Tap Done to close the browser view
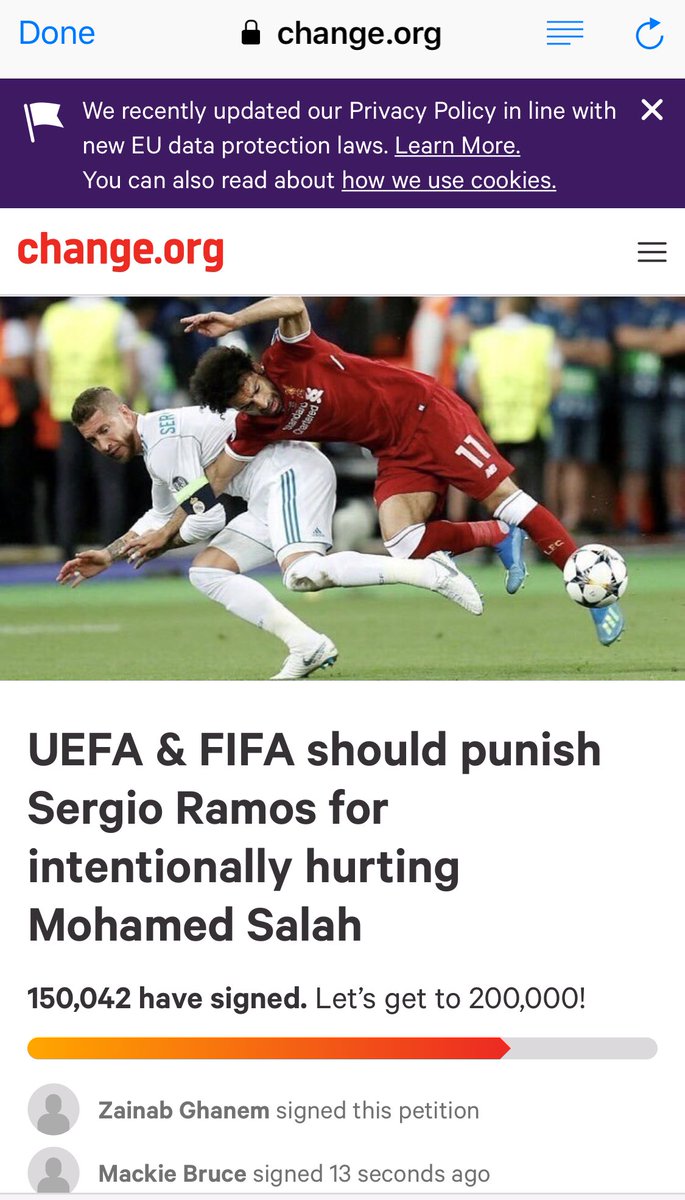The height and width of the screenshot is (1200, 685). click(57, 33)
